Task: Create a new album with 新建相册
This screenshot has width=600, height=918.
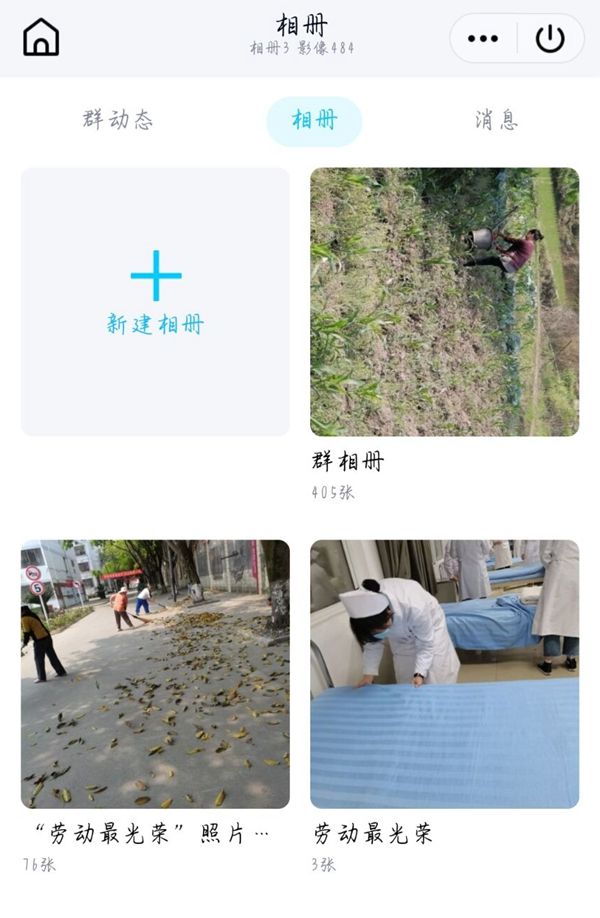Action: pyautogui.click(x=155, y=301)
